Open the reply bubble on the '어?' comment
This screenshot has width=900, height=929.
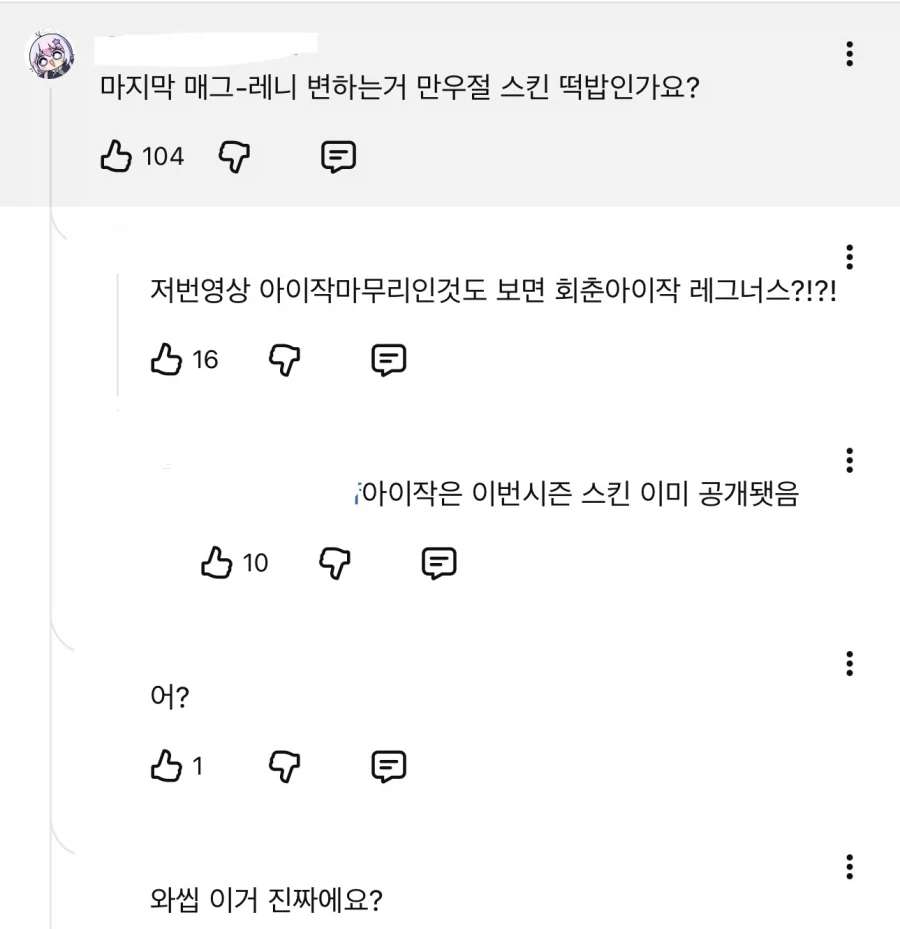[x=388, y=765]
